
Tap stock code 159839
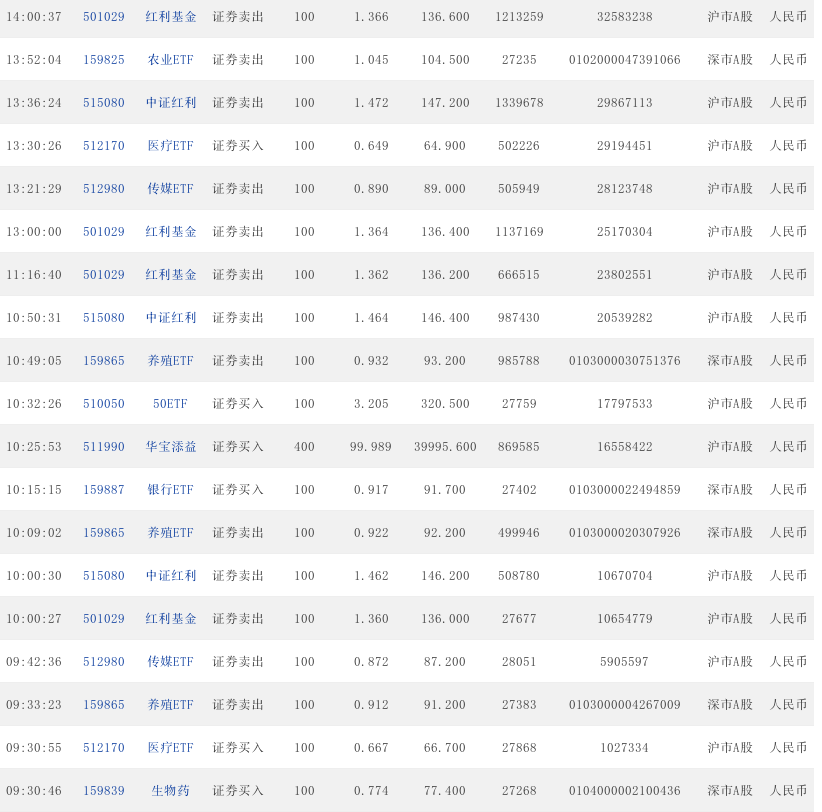click(x=104, y=791)
